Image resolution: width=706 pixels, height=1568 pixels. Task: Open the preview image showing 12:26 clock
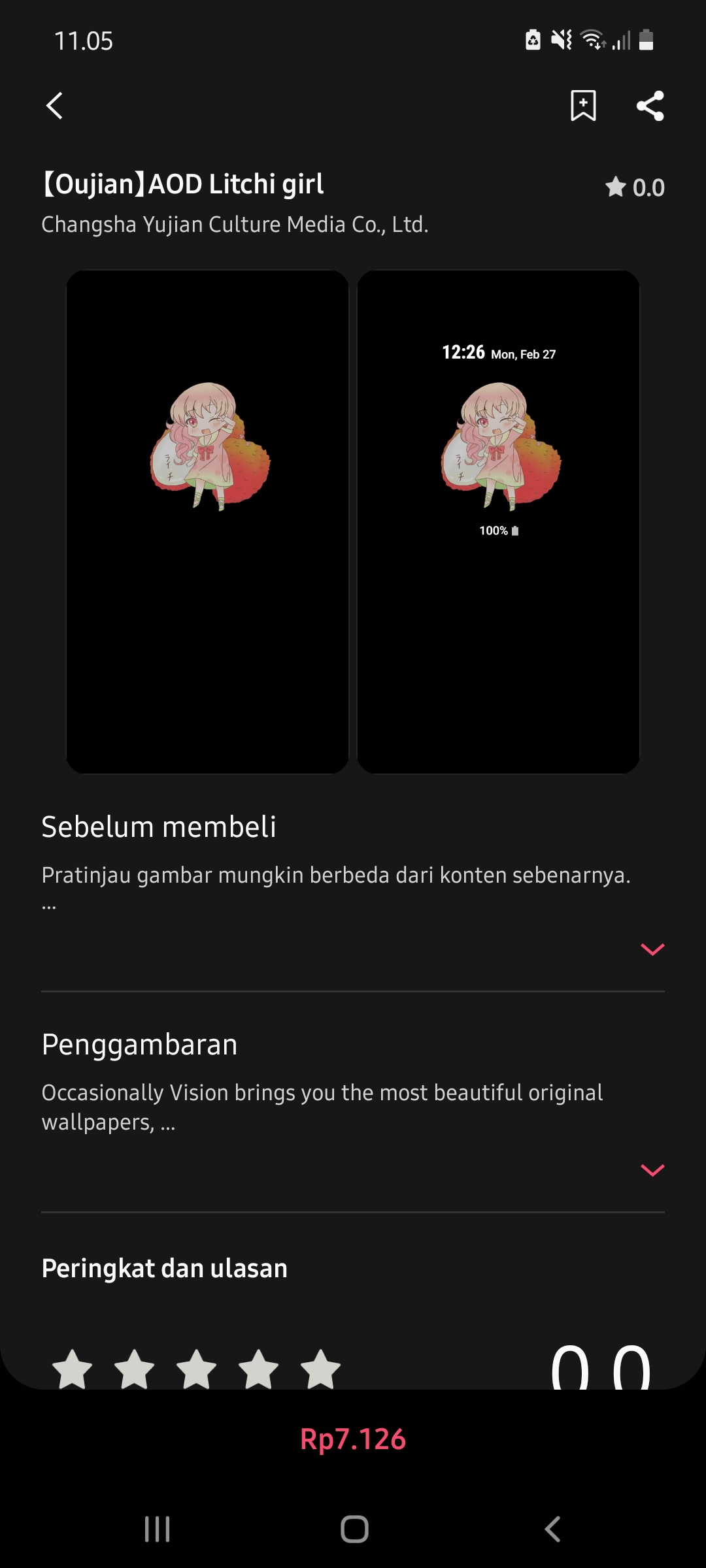pos(498,521)
